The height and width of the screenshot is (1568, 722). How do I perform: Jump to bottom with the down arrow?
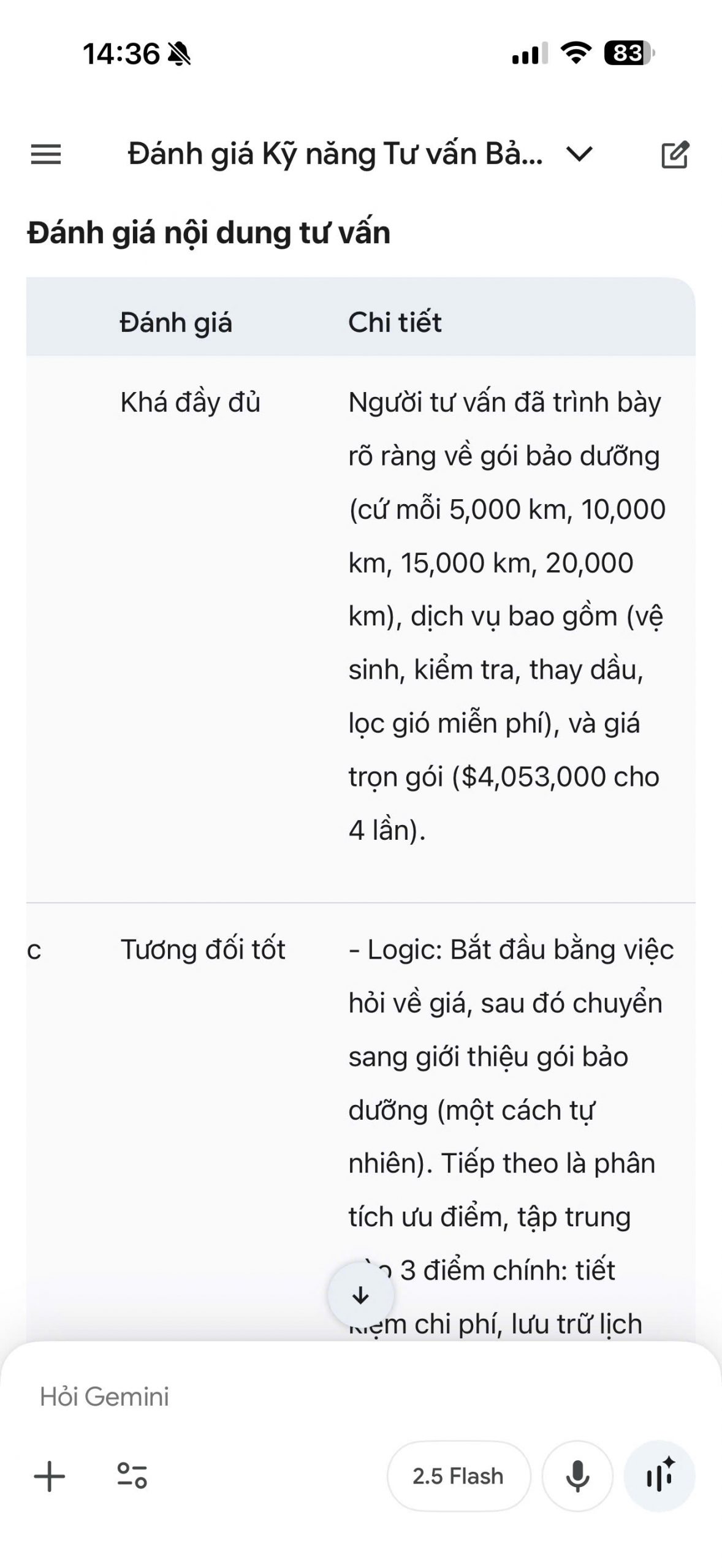tap(361, 1295)
